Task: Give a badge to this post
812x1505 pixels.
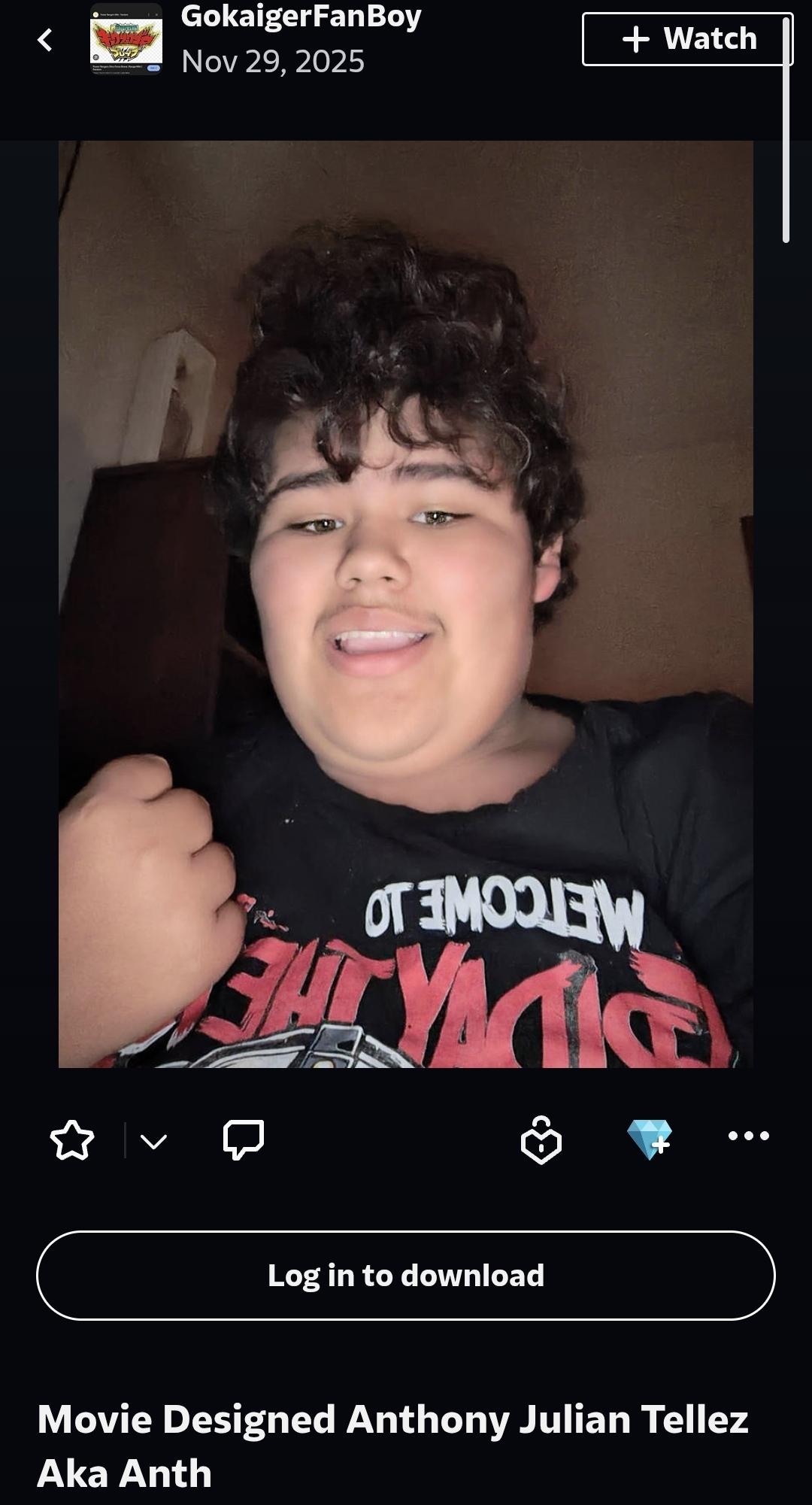Action: [x=541, y=1140]
